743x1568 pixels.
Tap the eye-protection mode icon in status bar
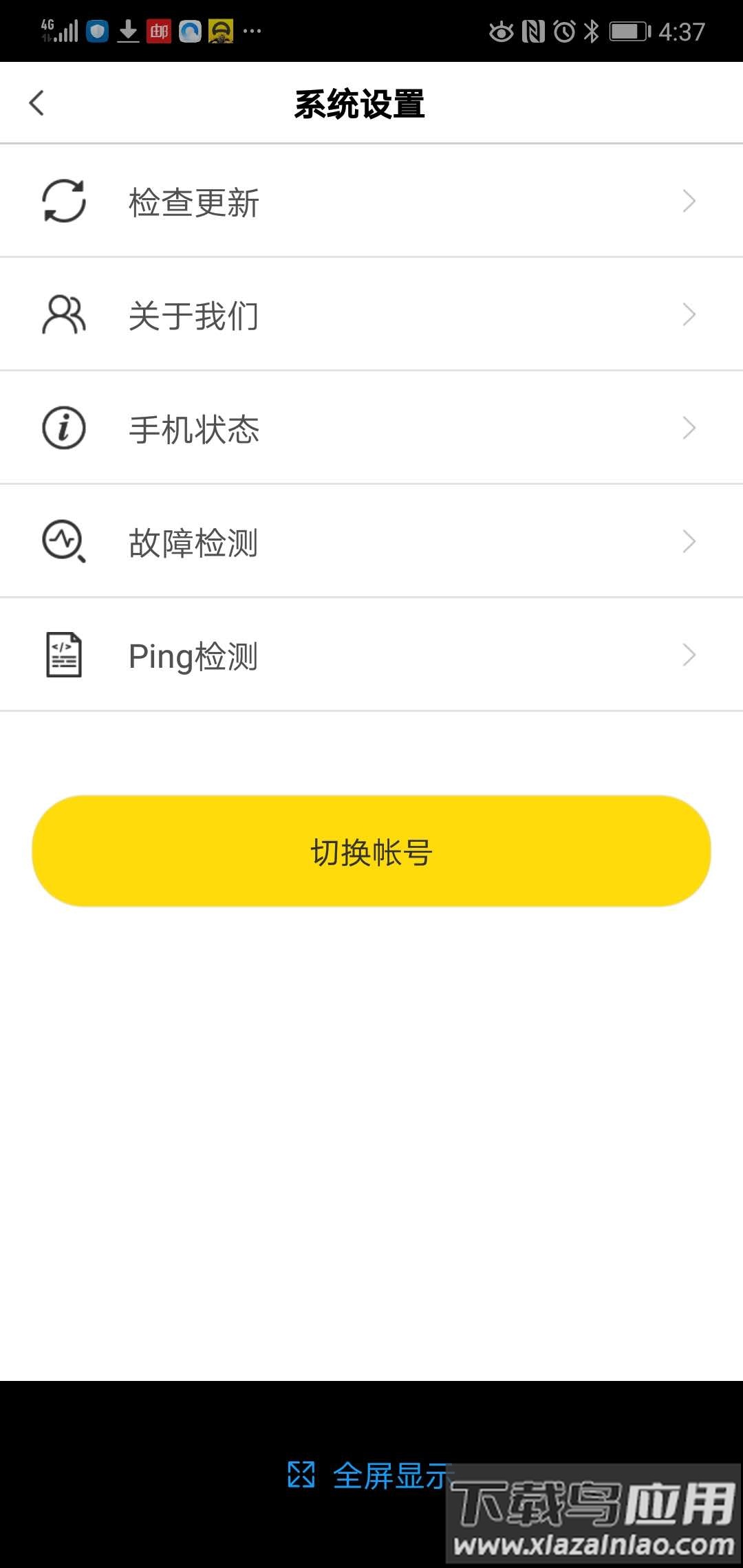click(x=503, y=31)
